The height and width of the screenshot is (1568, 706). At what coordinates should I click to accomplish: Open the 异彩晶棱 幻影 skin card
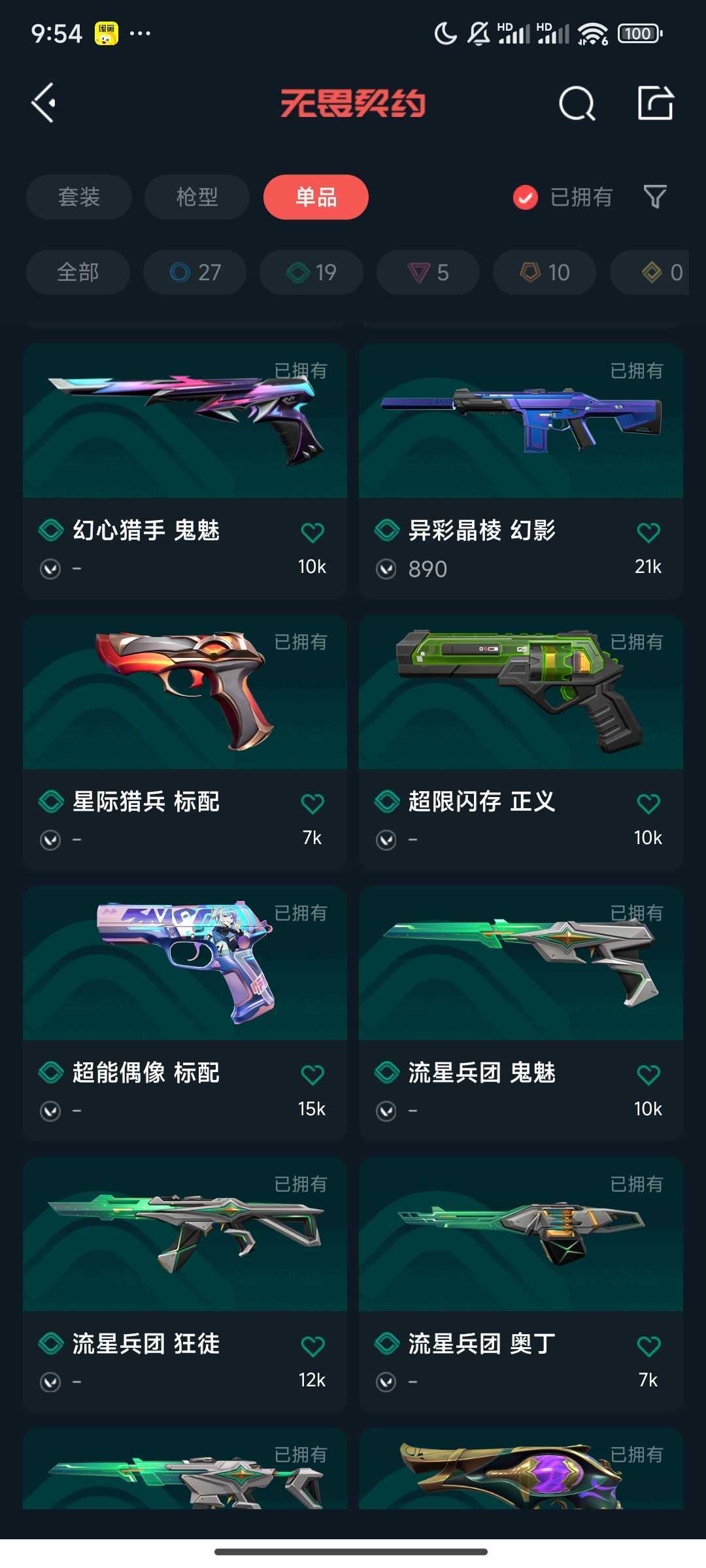[521, 471]
